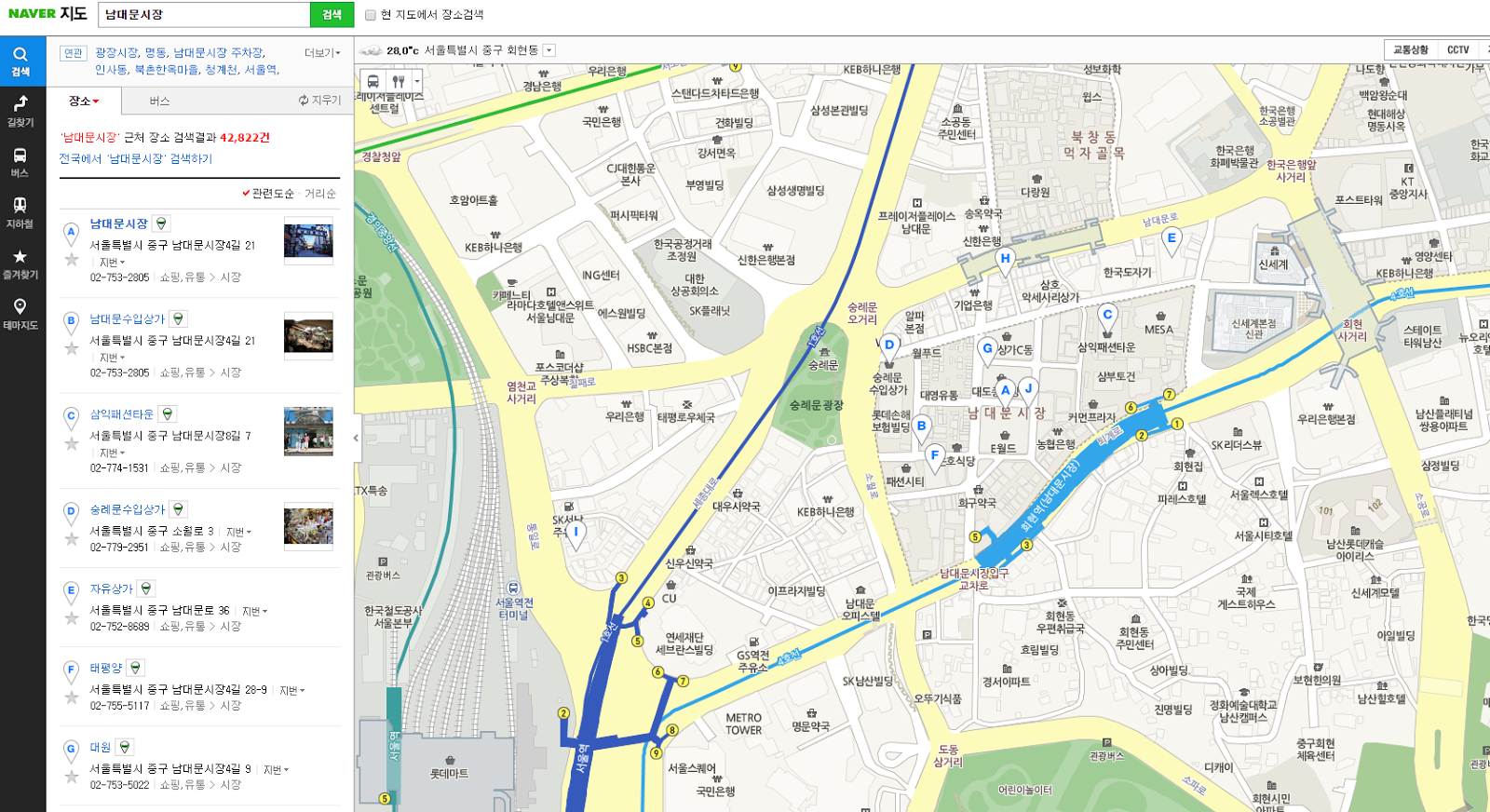Open 즐겨찾기 favorites sidebar tab
The image size is (1490, 812).
[x=20, y=264]
